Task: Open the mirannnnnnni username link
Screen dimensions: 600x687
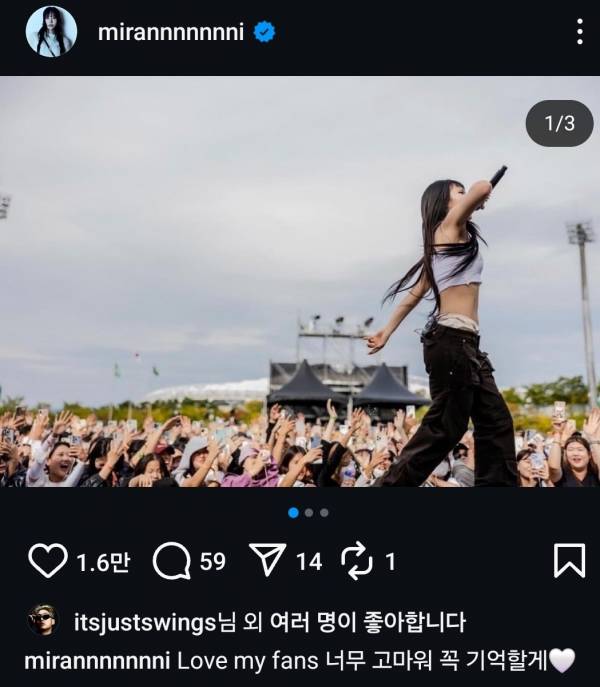Action: tap(170, 32)
